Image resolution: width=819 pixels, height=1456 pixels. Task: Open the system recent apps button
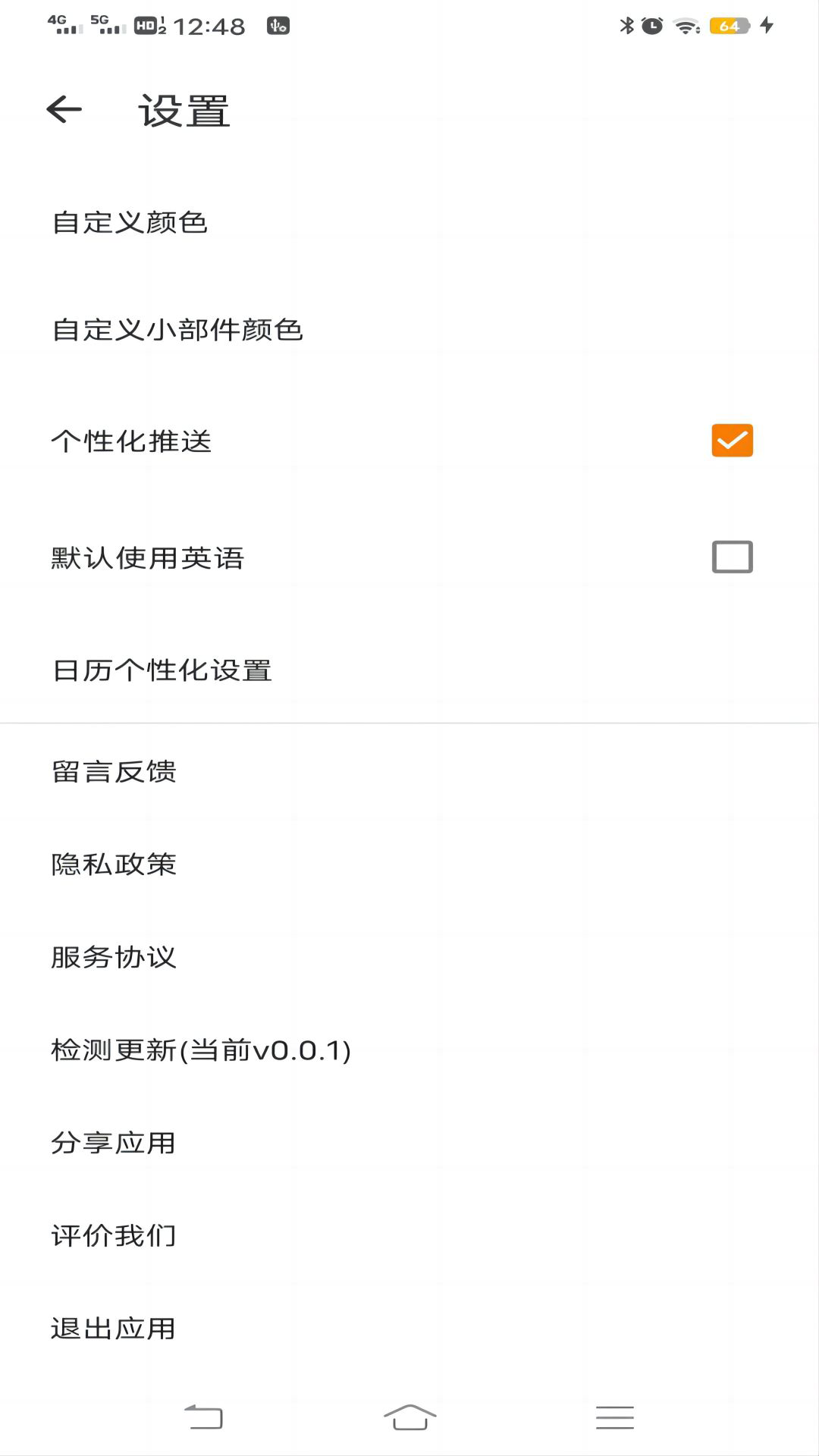coord(614,1417)
